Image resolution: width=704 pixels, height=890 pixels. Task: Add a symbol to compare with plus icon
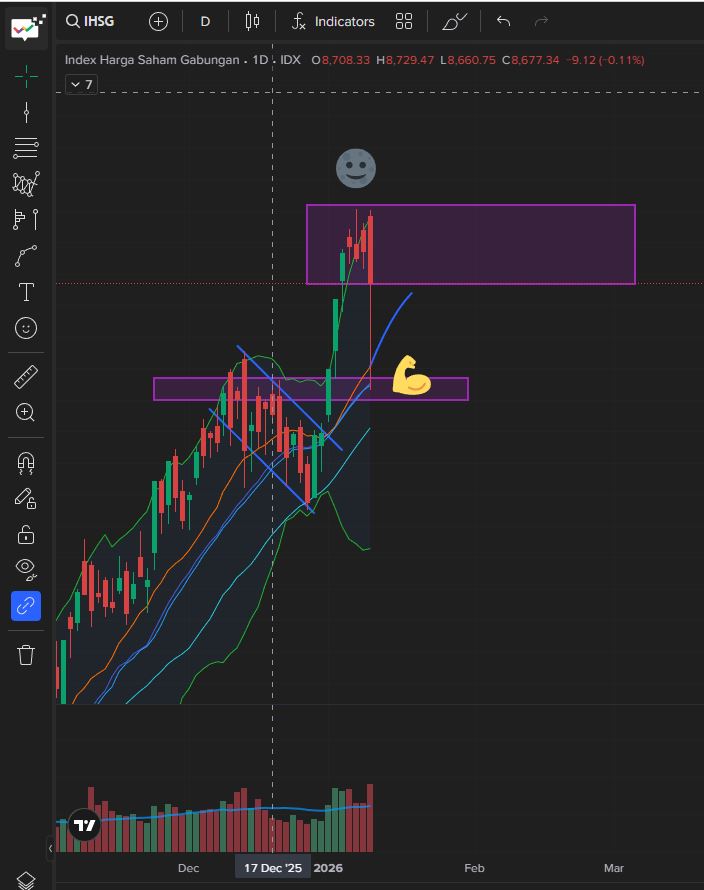tap(158, 21)
